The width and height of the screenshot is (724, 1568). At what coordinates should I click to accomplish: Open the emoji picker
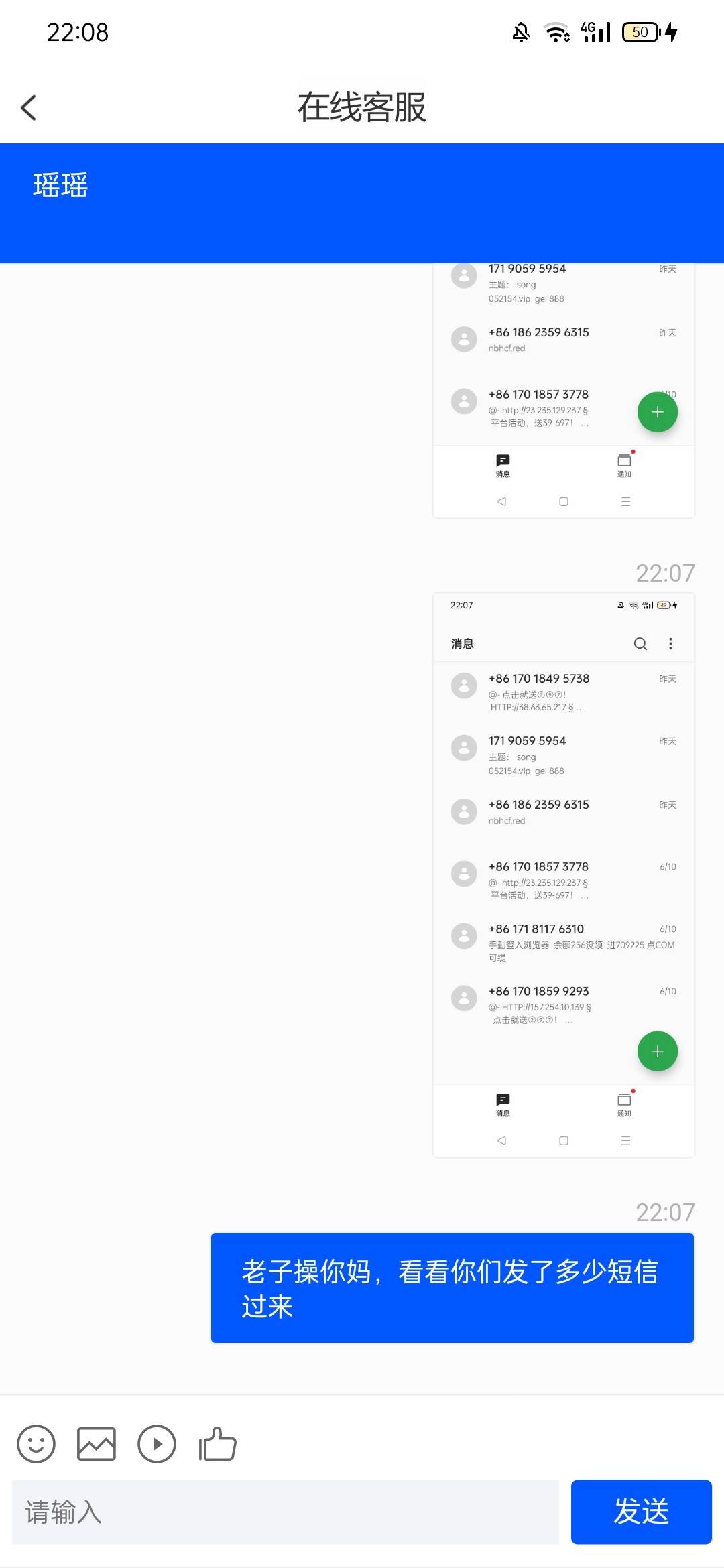(36, 1443)
